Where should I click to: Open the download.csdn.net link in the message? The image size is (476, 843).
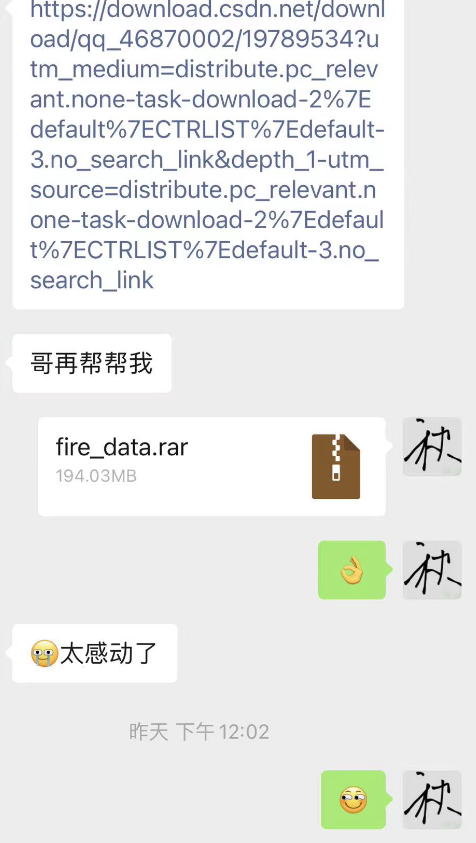click(207, 145)
